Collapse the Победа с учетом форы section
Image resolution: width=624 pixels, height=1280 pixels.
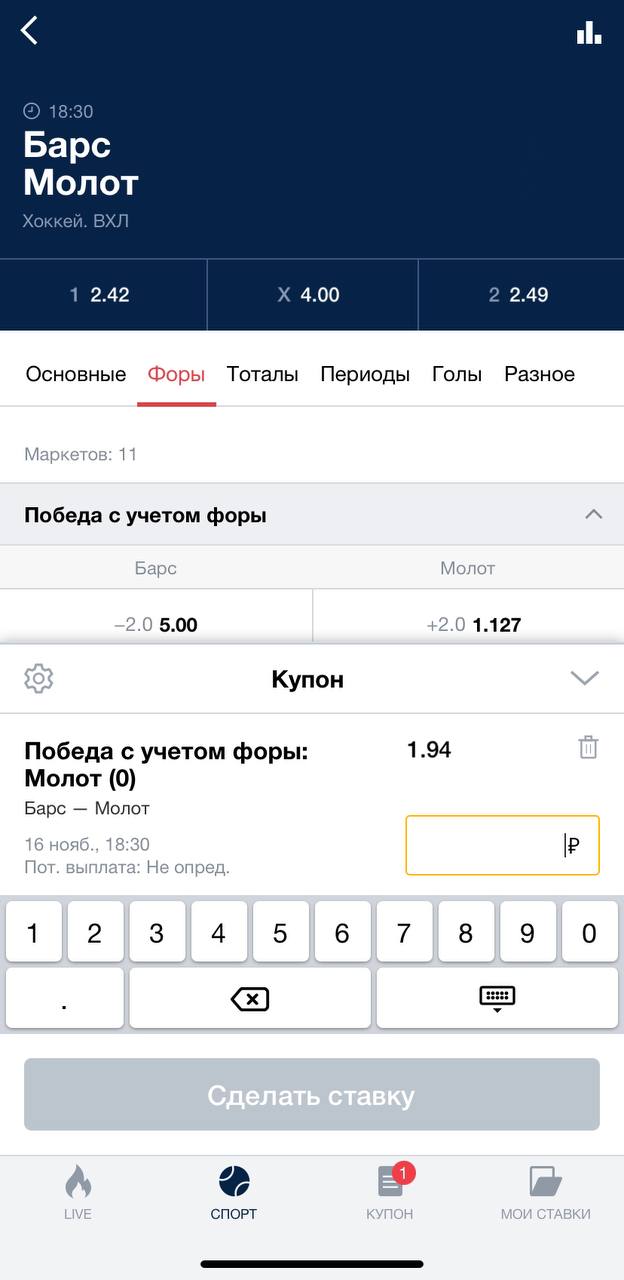click(593, 515)
